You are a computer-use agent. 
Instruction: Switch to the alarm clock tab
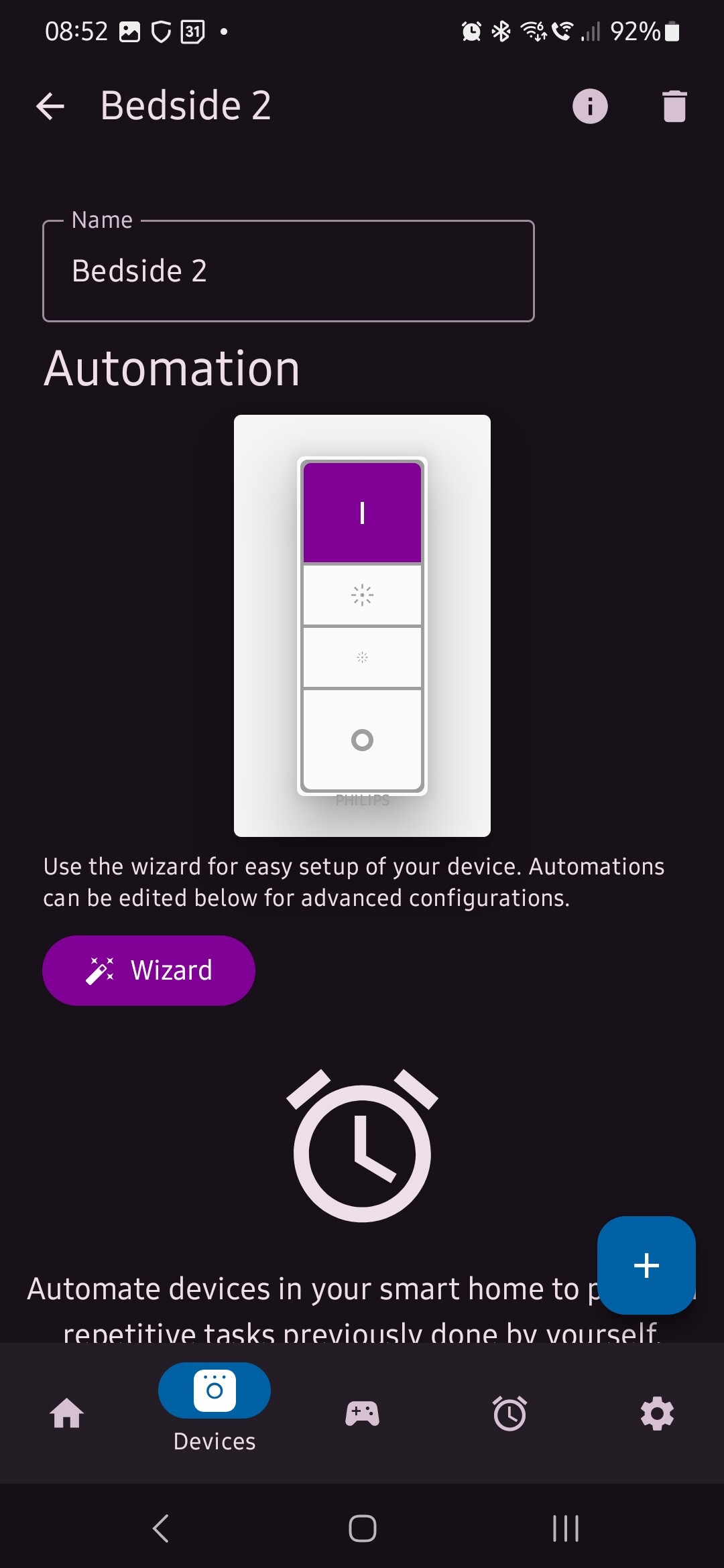pos(509,1413)
